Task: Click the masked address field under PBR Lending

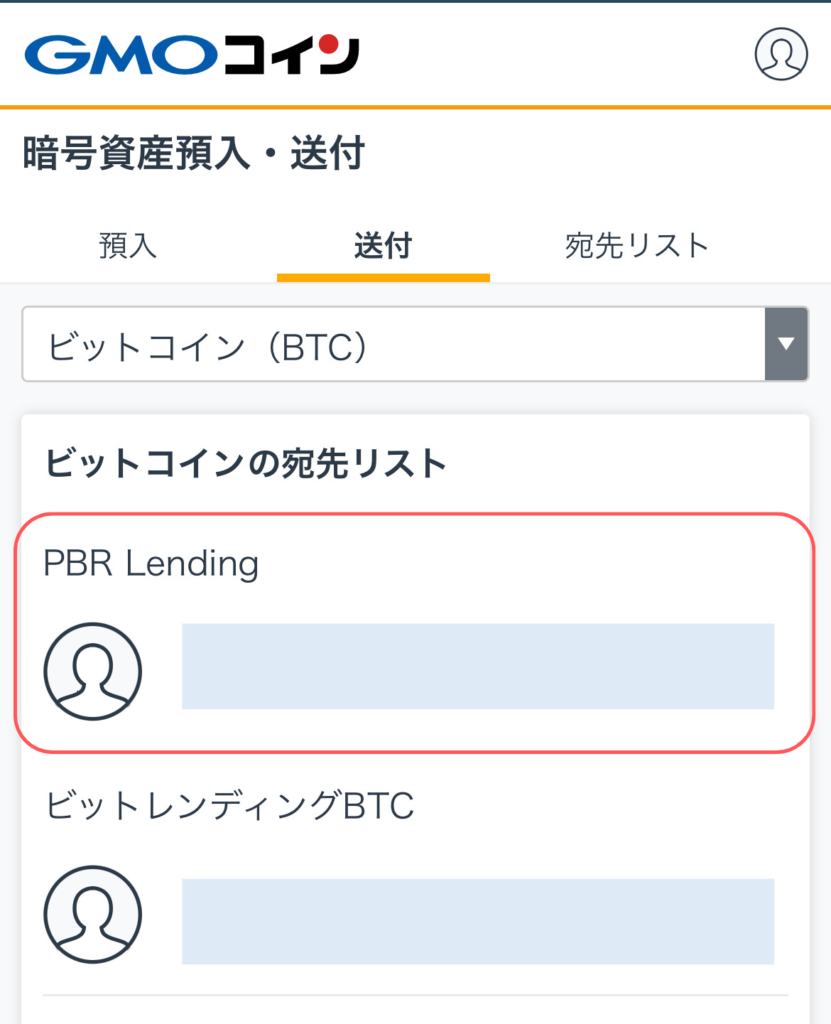Action: [x=477, y=665]
